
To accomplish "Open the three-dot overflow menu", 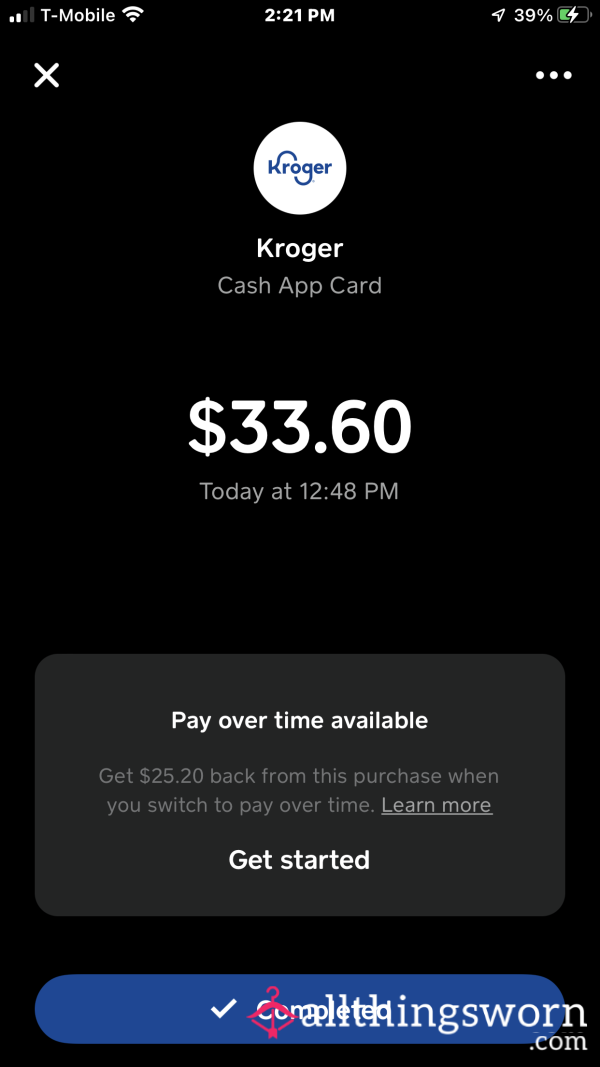I will [x=553, y=75].
